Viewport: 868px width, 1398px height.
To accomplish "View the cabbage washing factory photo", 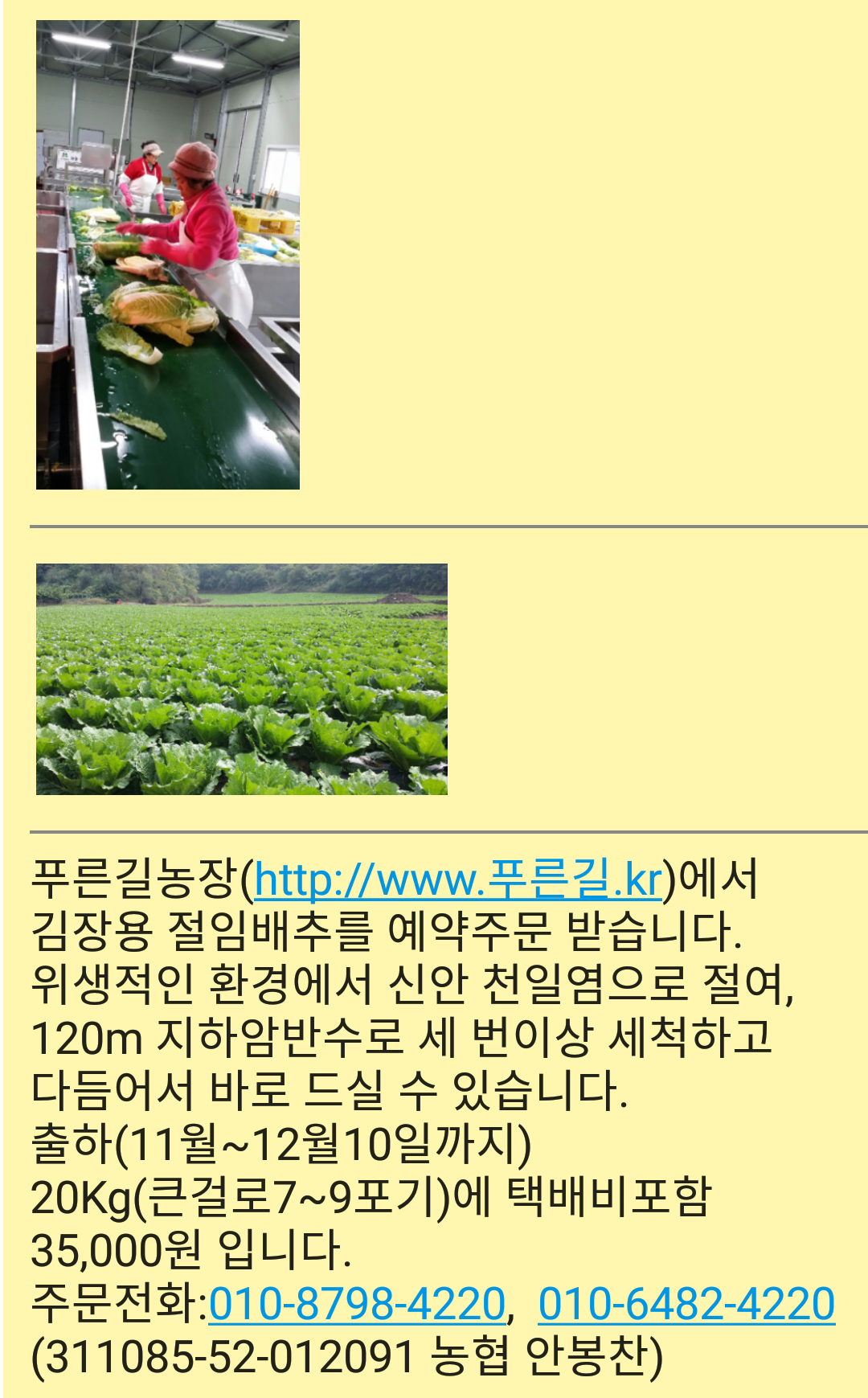I will (168, 255).
